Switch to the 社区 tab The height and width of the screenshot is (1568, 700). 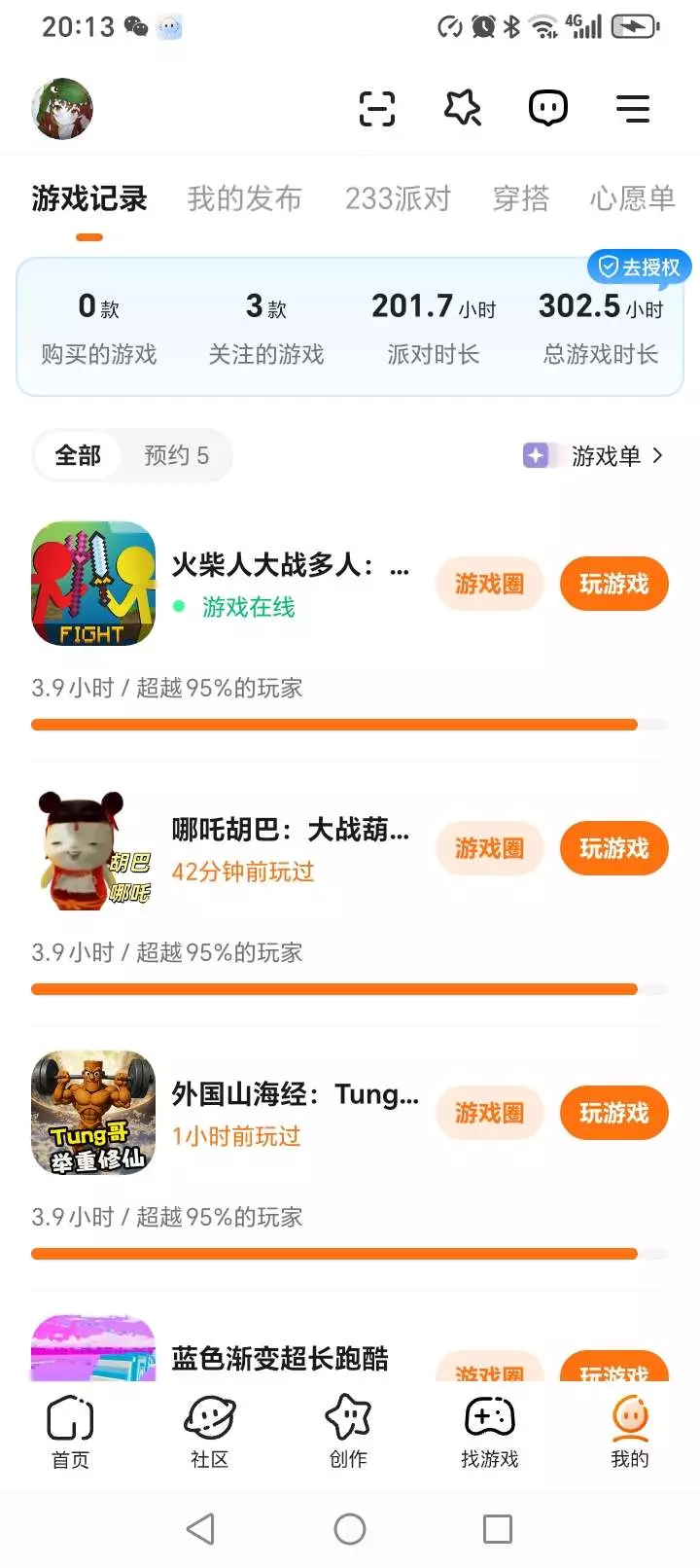coord(210,1432)
